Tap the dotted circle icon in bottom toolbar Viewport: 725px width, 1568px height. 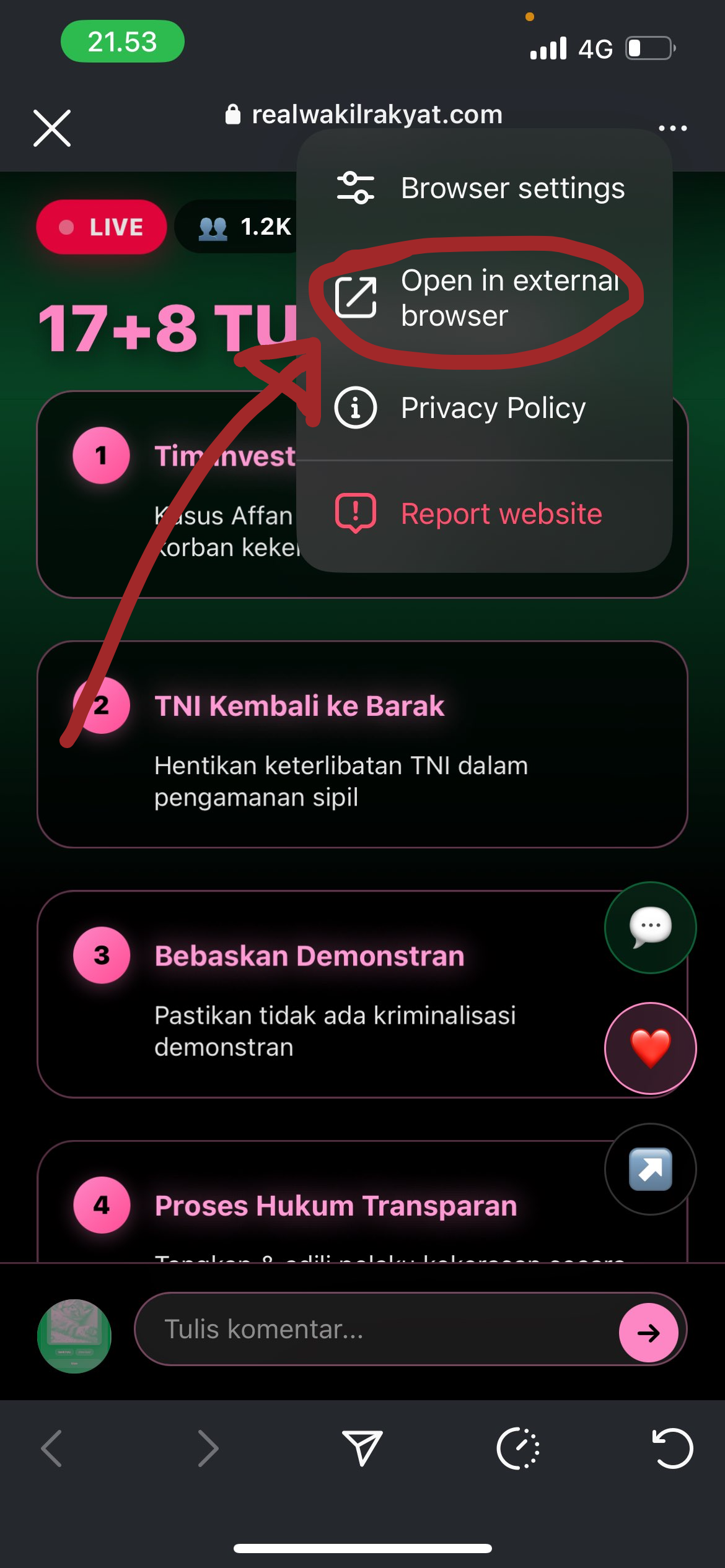(518, 1448)
